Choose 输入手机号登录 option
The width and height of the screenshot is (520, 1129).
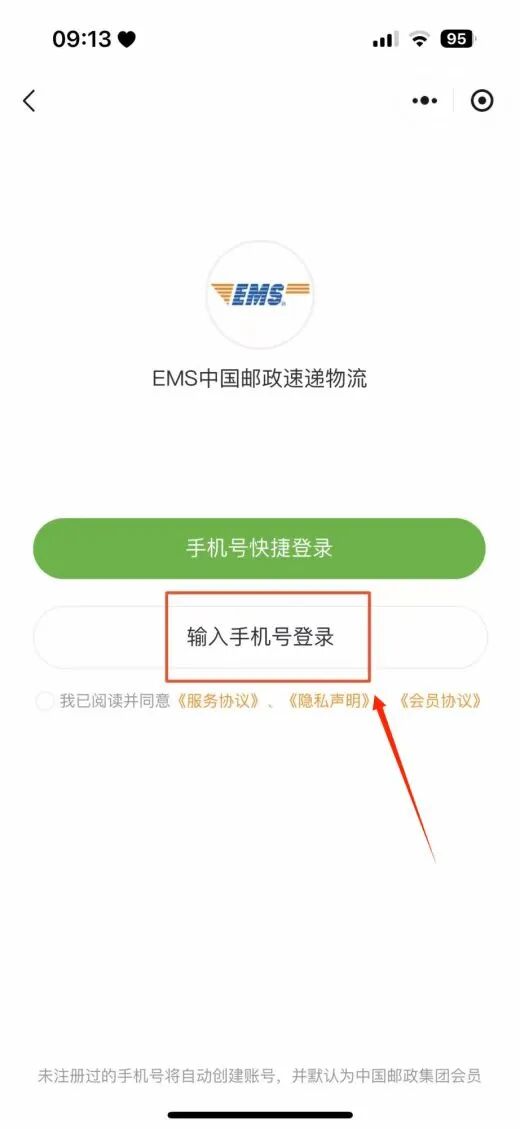coord(260,637)
